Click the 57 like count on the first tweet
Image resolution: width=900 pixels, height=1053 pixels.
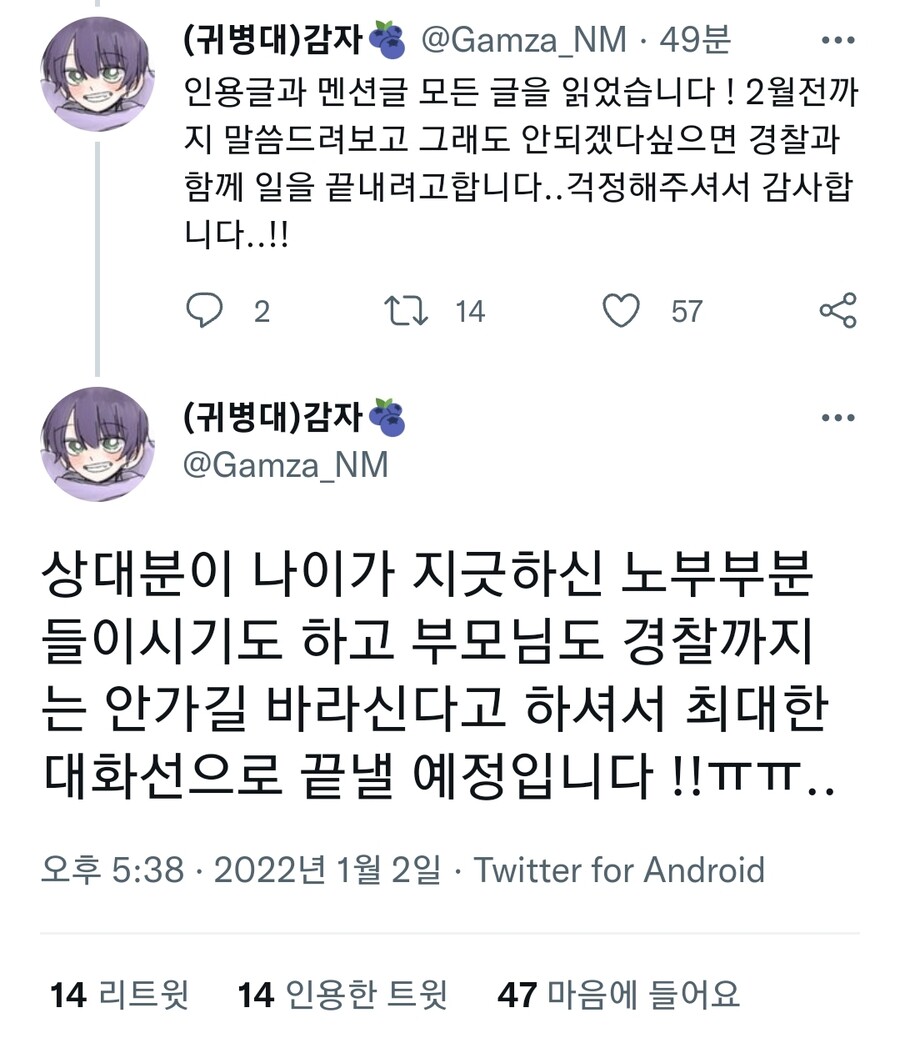tap(685, 311)
